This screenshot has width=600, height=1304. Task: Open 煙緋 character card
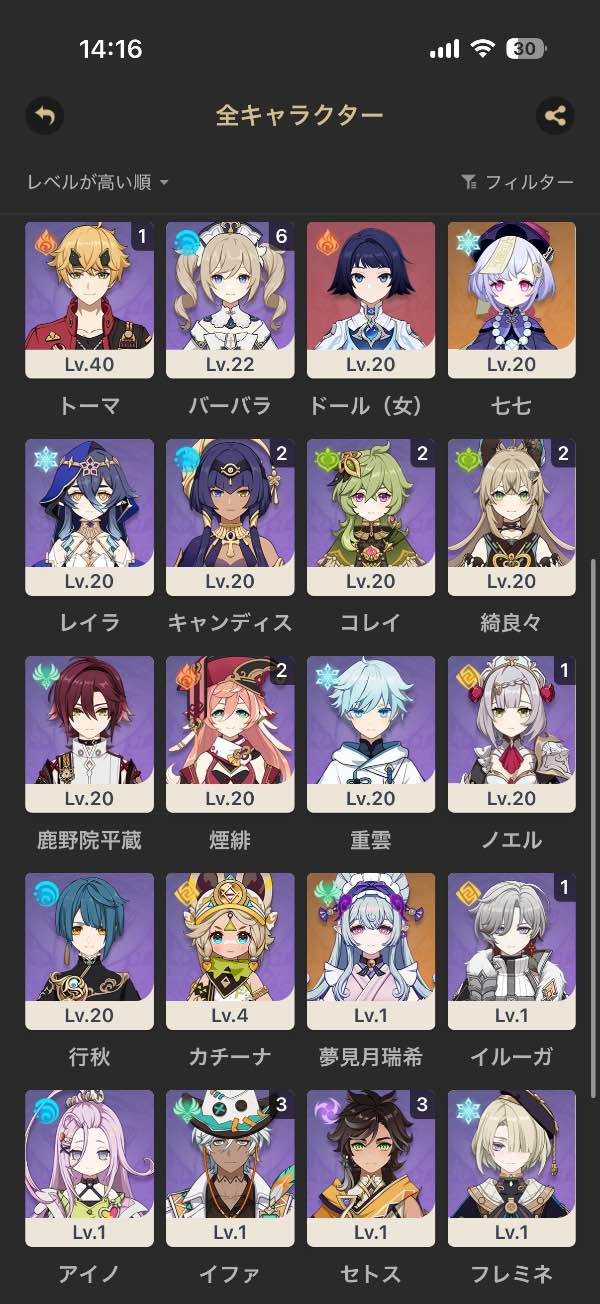tap(230, 734)
